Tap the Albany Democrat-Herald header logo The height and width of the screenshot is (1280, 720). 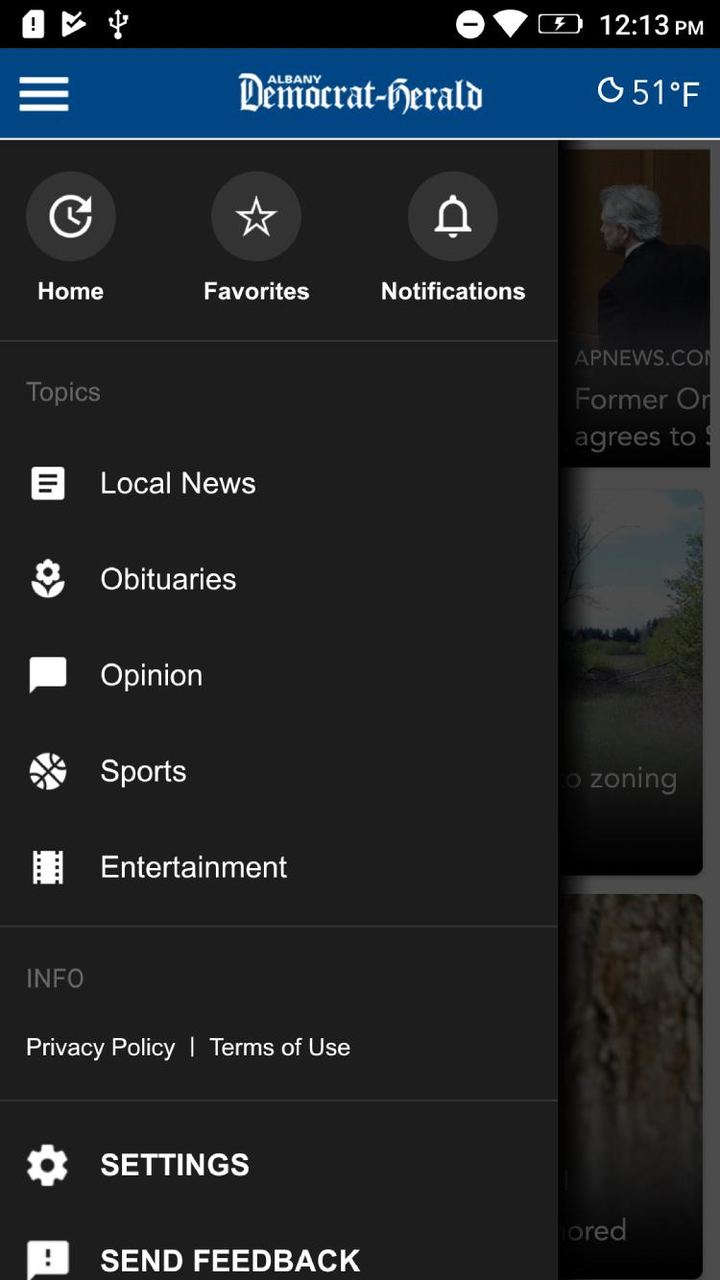(x=360, y=92)
